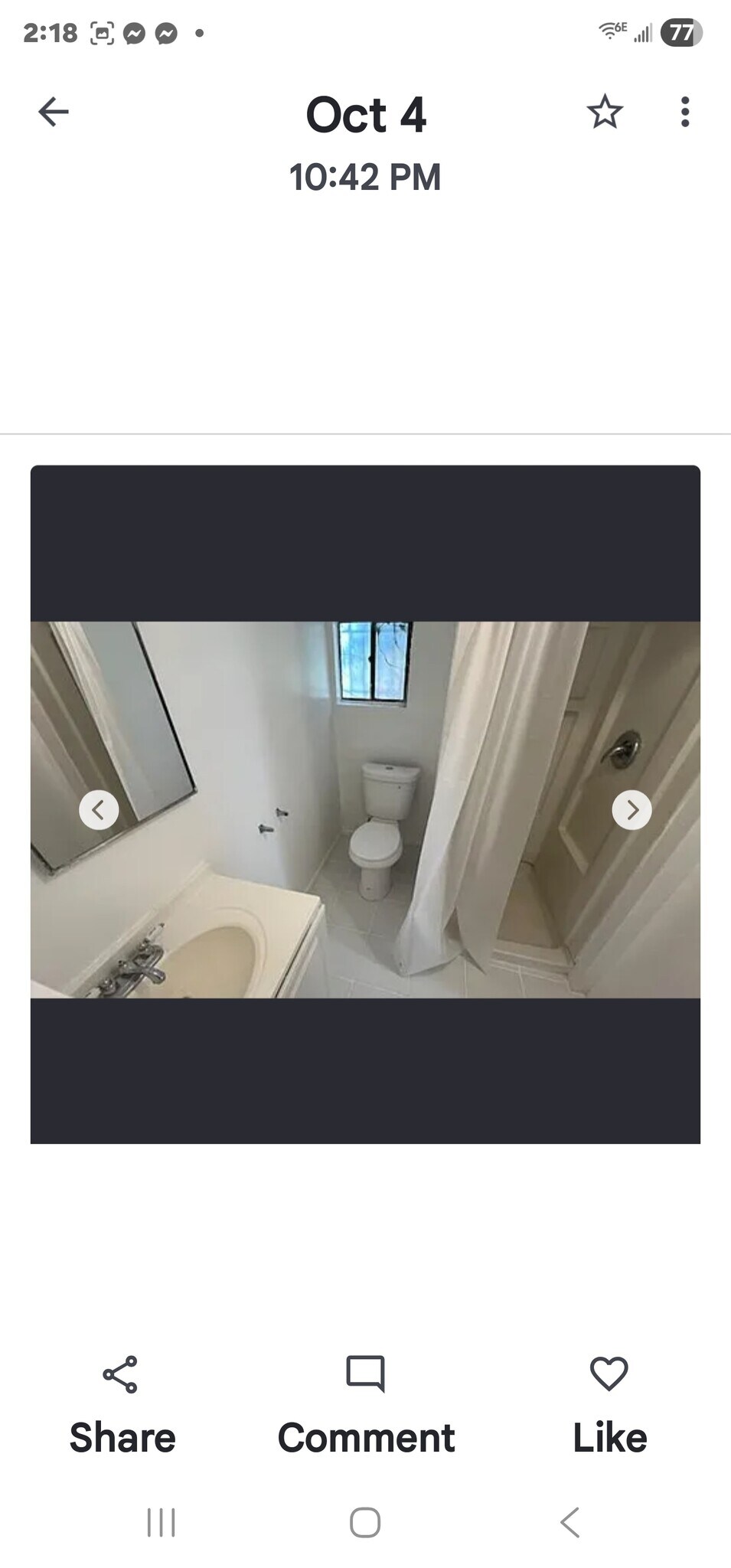Share this photo
The height and width of the screenshot is (1568, 731).
click(x=121, y=1404)
